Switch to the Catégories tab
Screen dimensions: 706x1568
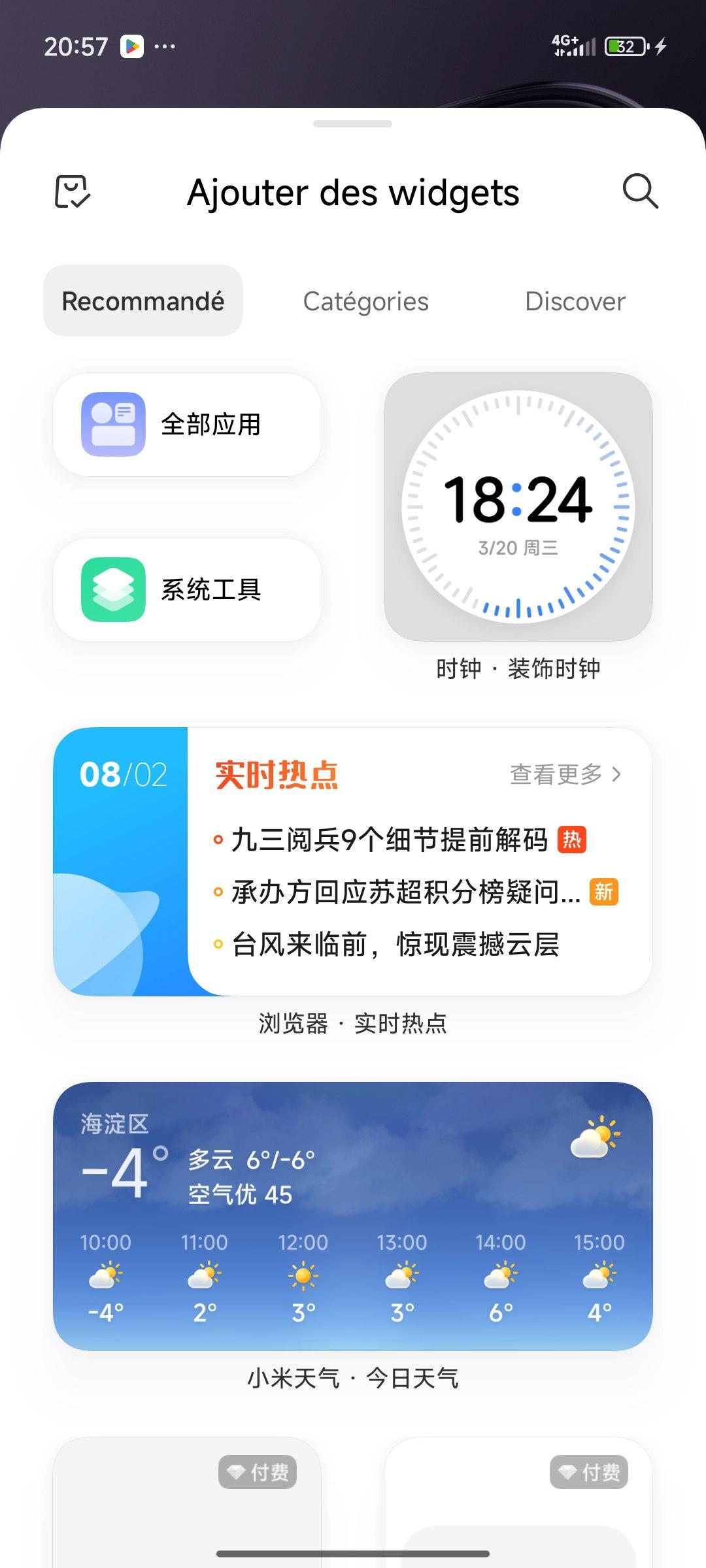[365, 301]
